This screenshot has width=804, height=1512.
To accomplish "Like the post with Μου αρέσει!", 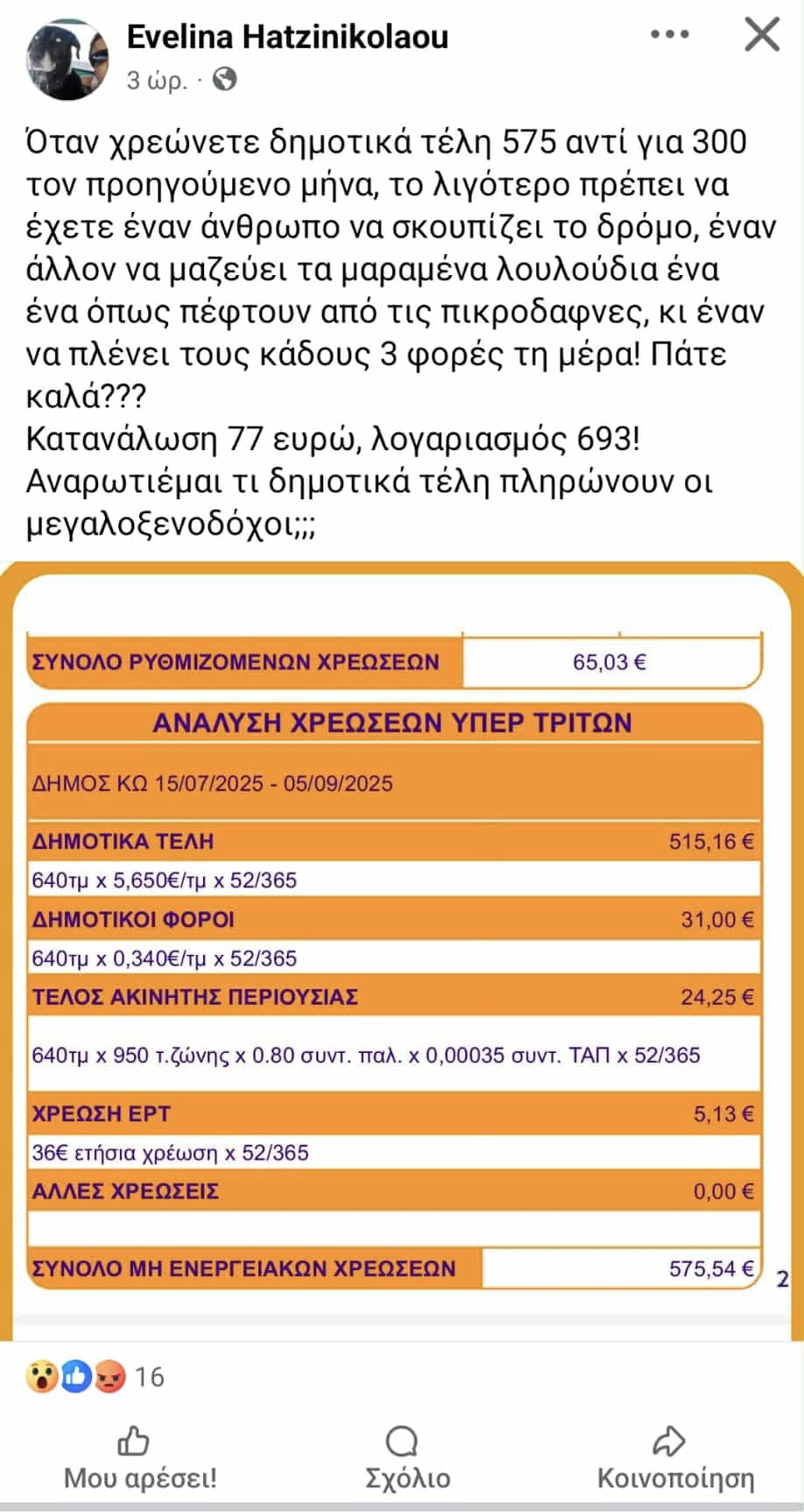I will 140,1458.
